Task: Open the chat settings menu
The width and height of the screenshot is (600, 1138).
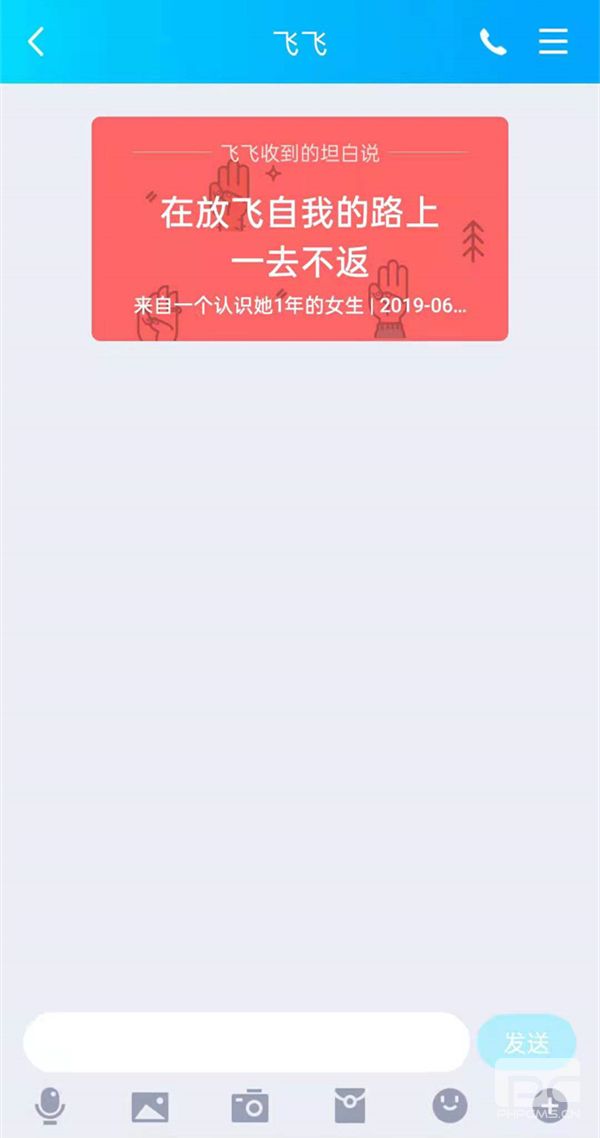Action: pyautogui.click(x=553, y=42)
